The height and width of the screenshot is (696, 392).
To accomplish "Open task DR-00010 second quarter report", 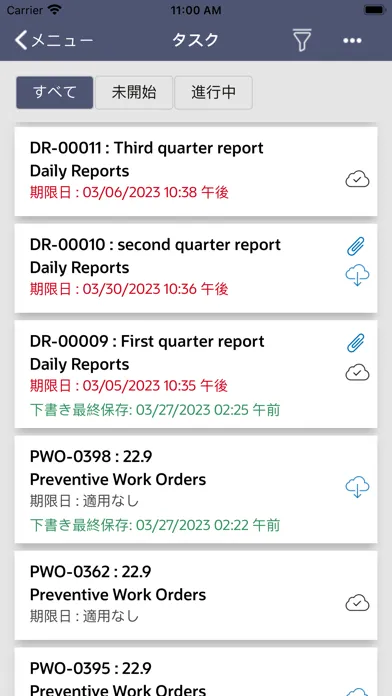I will 196,268.
